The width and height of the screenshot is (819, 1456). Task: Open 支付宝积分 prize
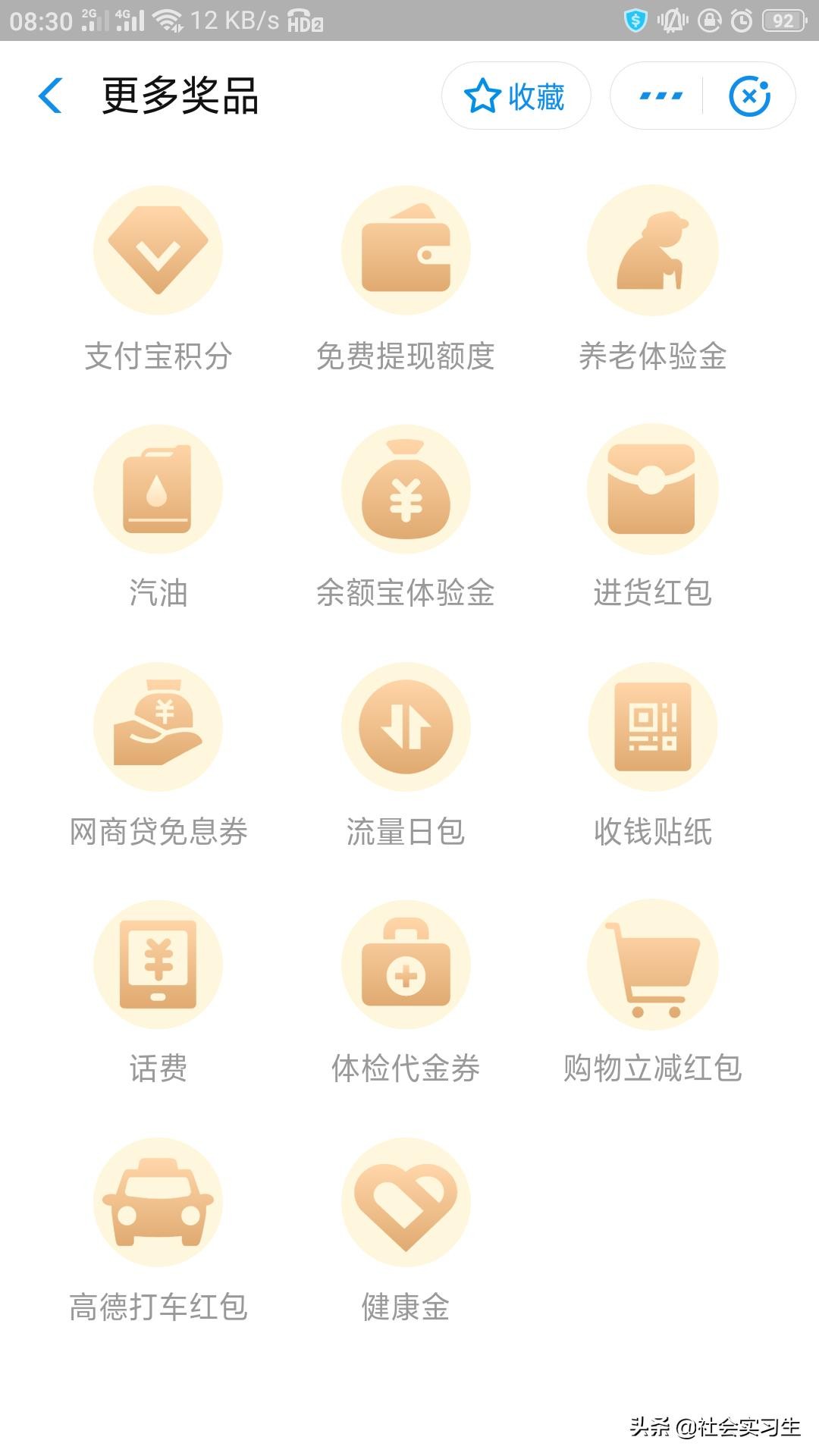[158, 251]
